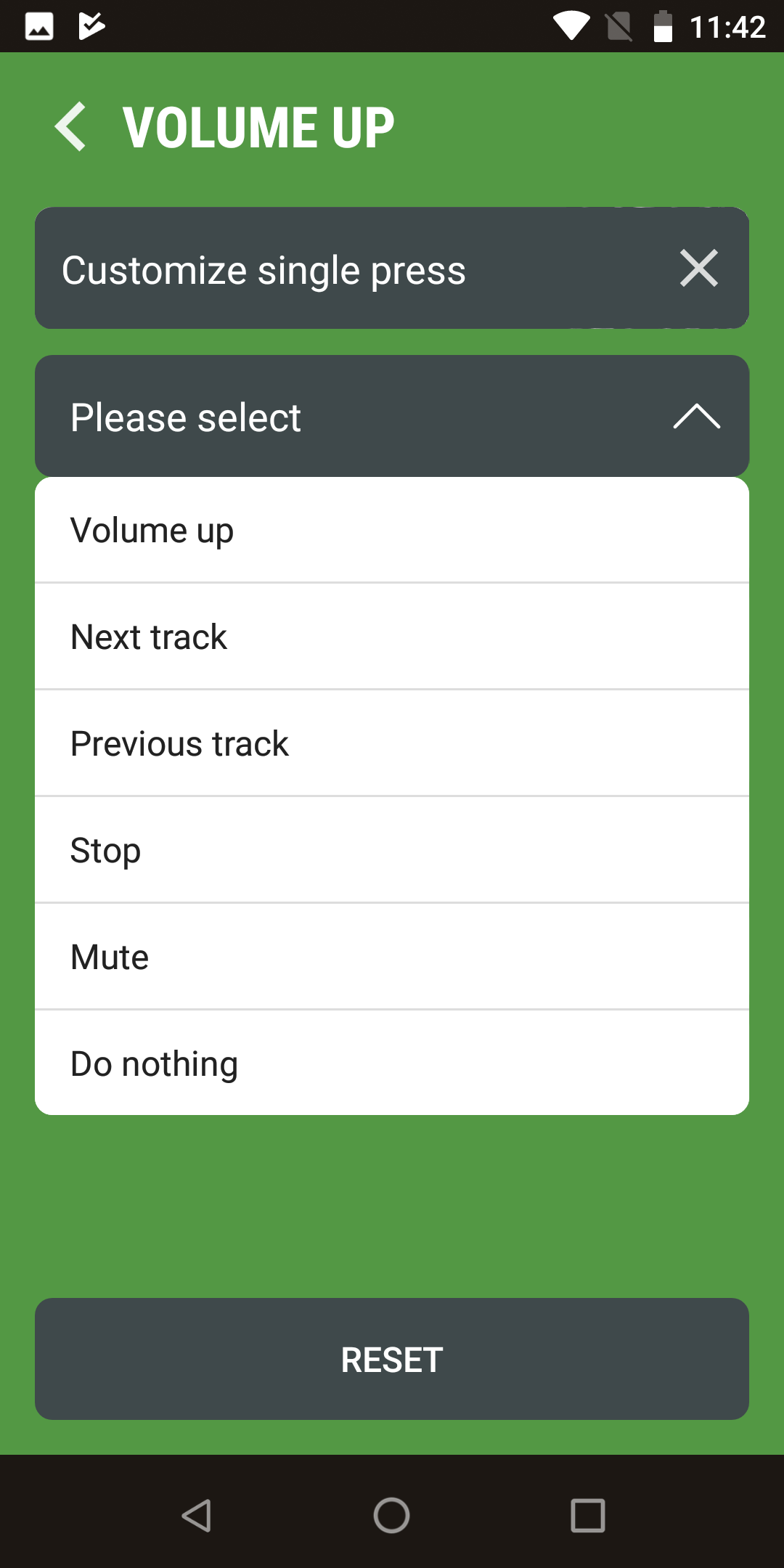Go to the system home screen
Viewport: 784px width, 1568px height.
(392, 1516)
